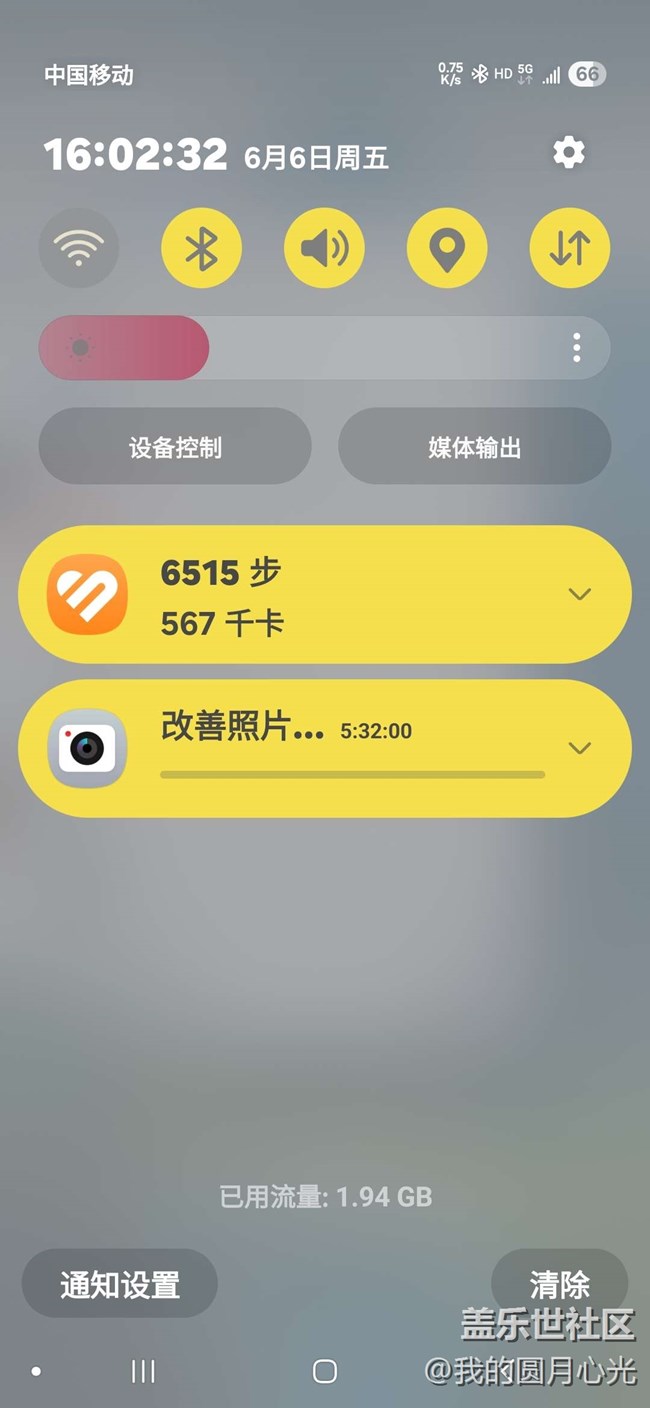Viewport: 650px width, 1408px height.
Task: Go to the home screen
Action: [325, 1371]
